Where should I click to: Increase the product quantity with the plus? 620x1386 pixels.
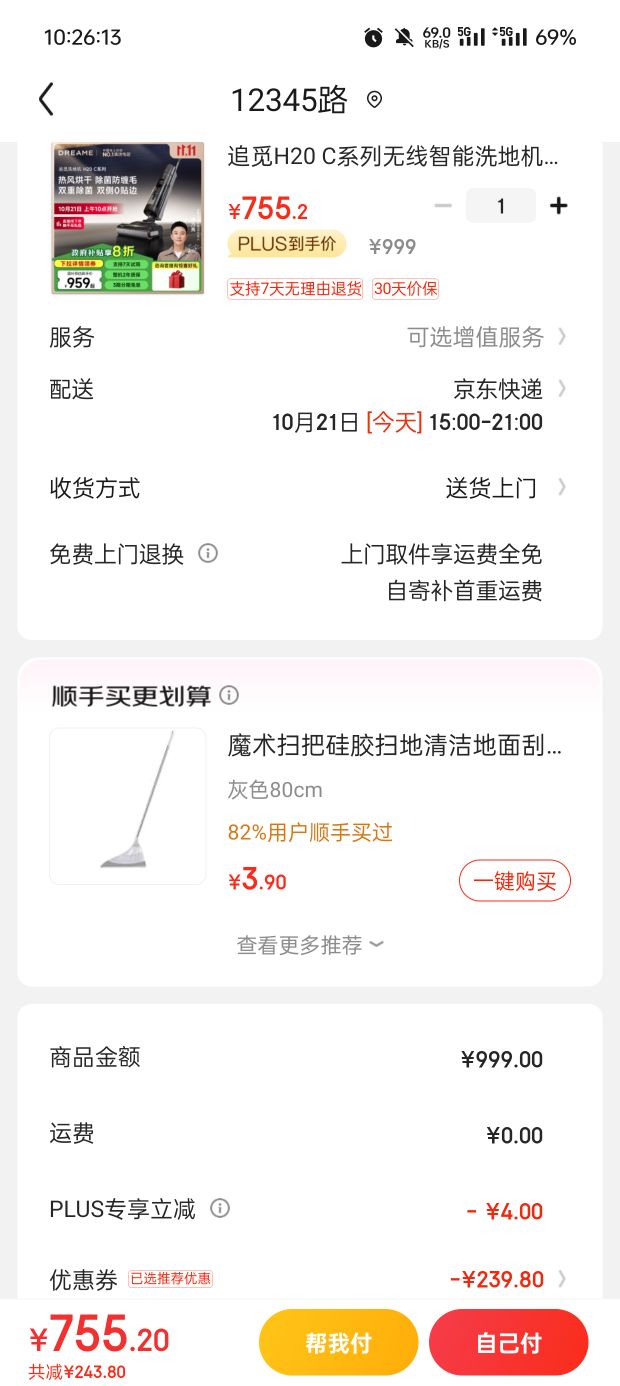559,206
